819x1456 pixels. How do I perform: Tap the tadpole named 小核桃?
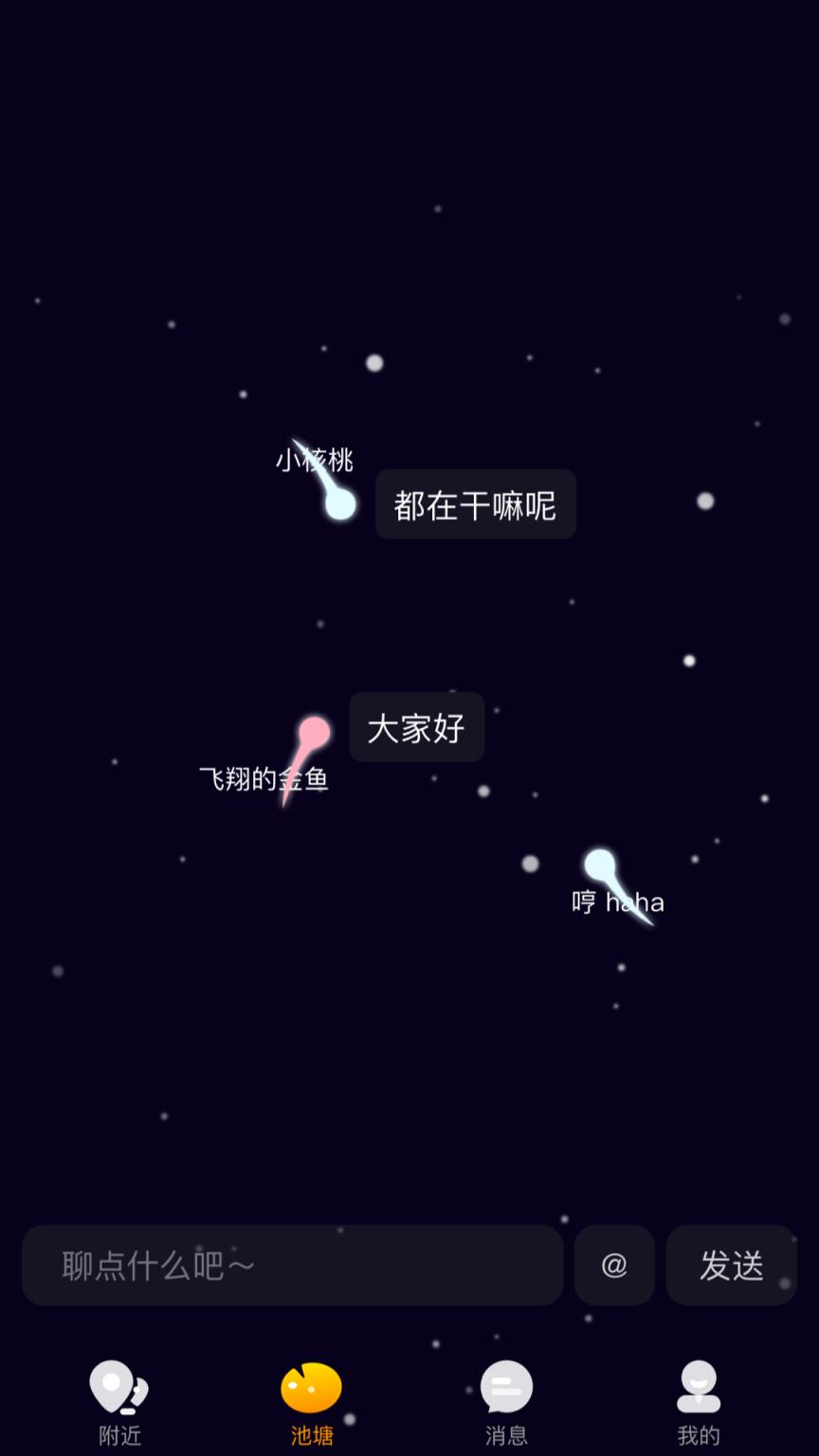(339, 503)
